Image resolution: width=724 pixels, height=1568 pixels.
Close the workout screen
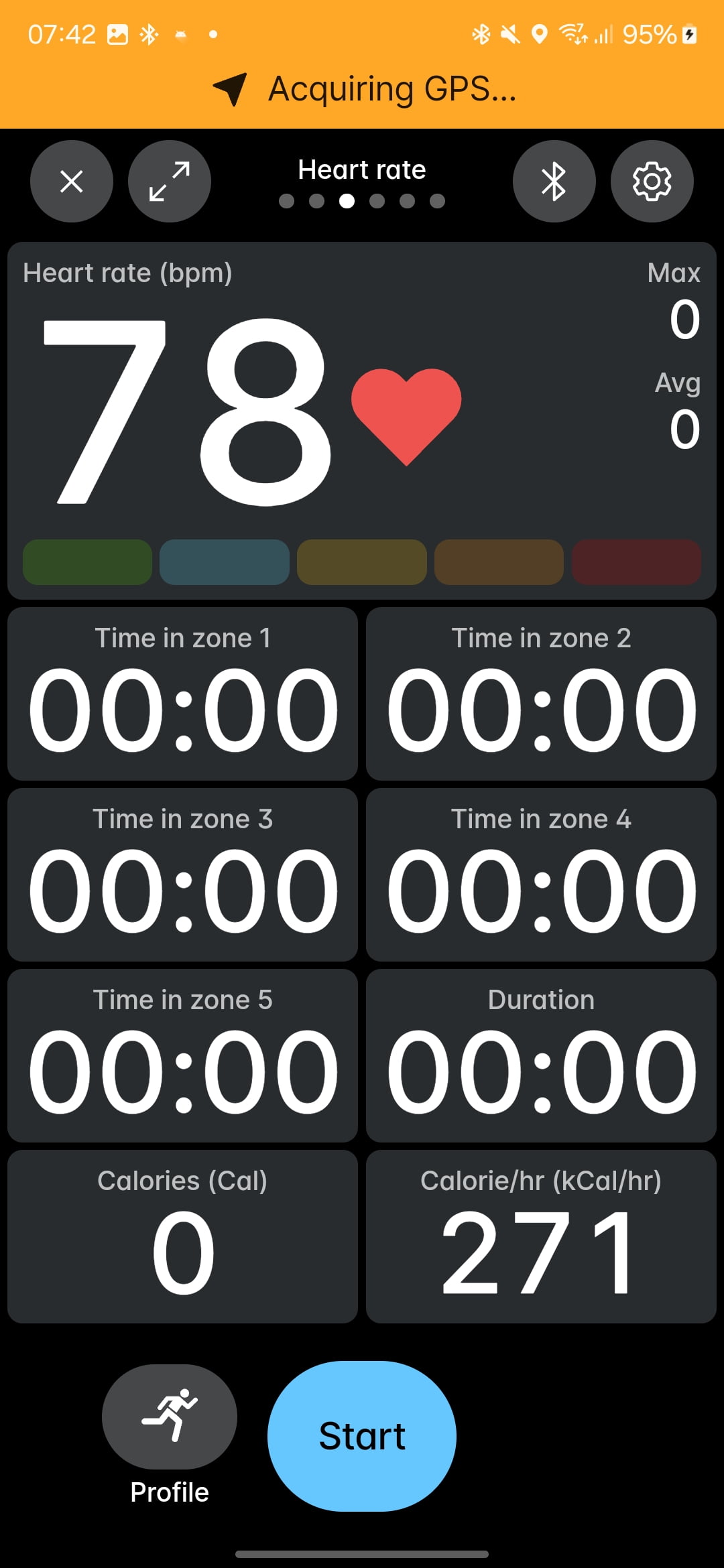(x=72, y=181)
